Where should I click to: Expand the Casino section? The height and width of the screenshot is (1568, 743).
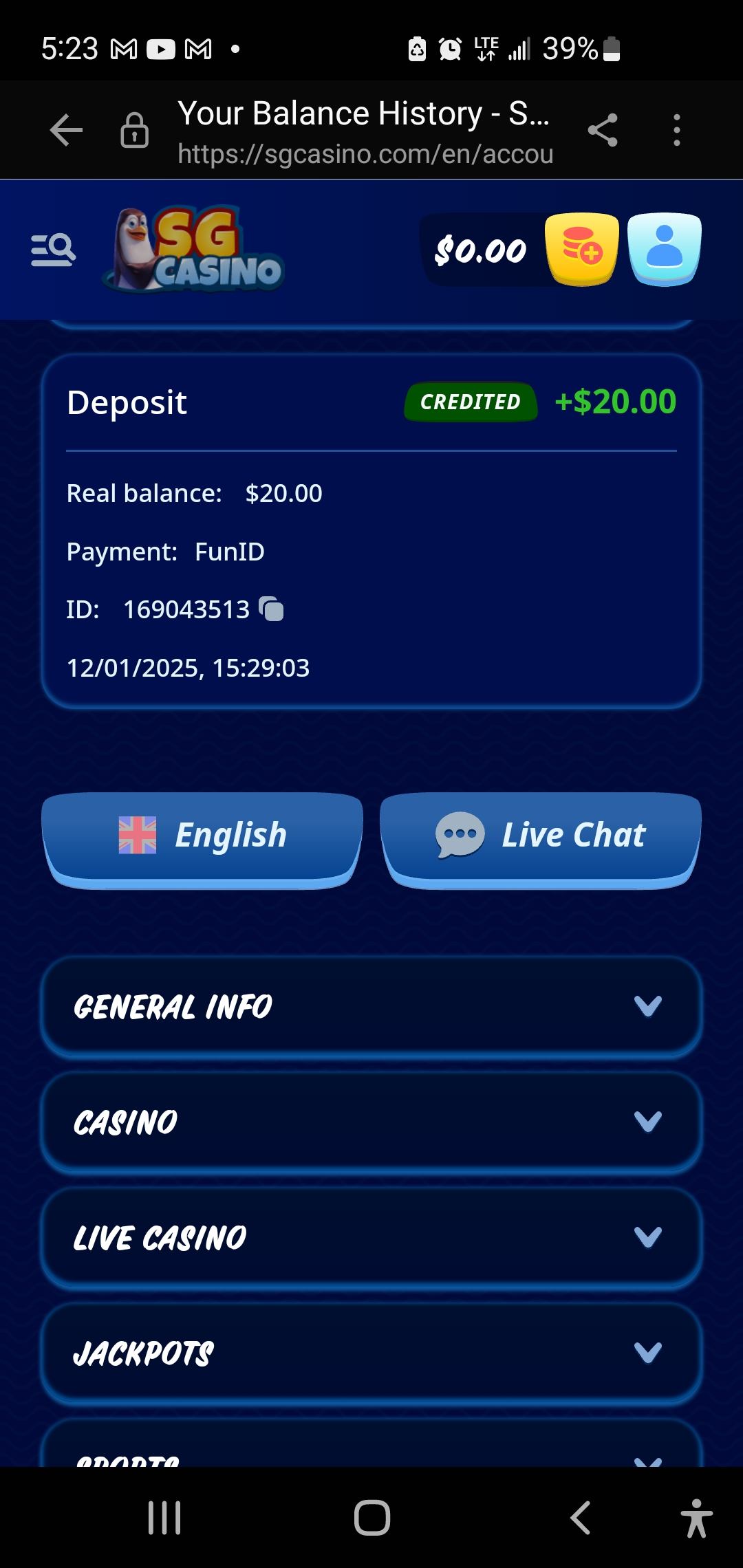coord(371,1122)
